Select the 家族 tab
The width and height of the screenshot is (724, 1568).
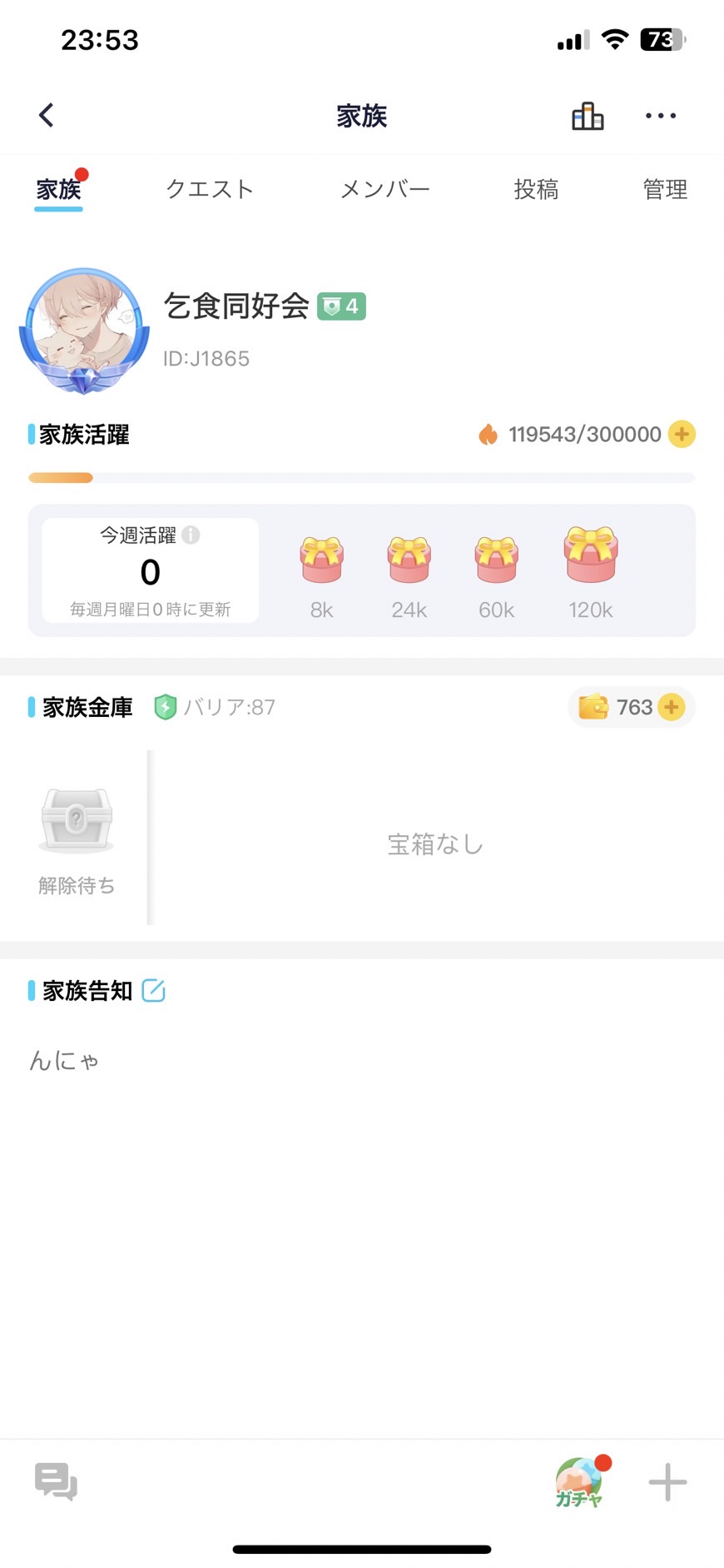pyautogui.click(x=58, y=189)
